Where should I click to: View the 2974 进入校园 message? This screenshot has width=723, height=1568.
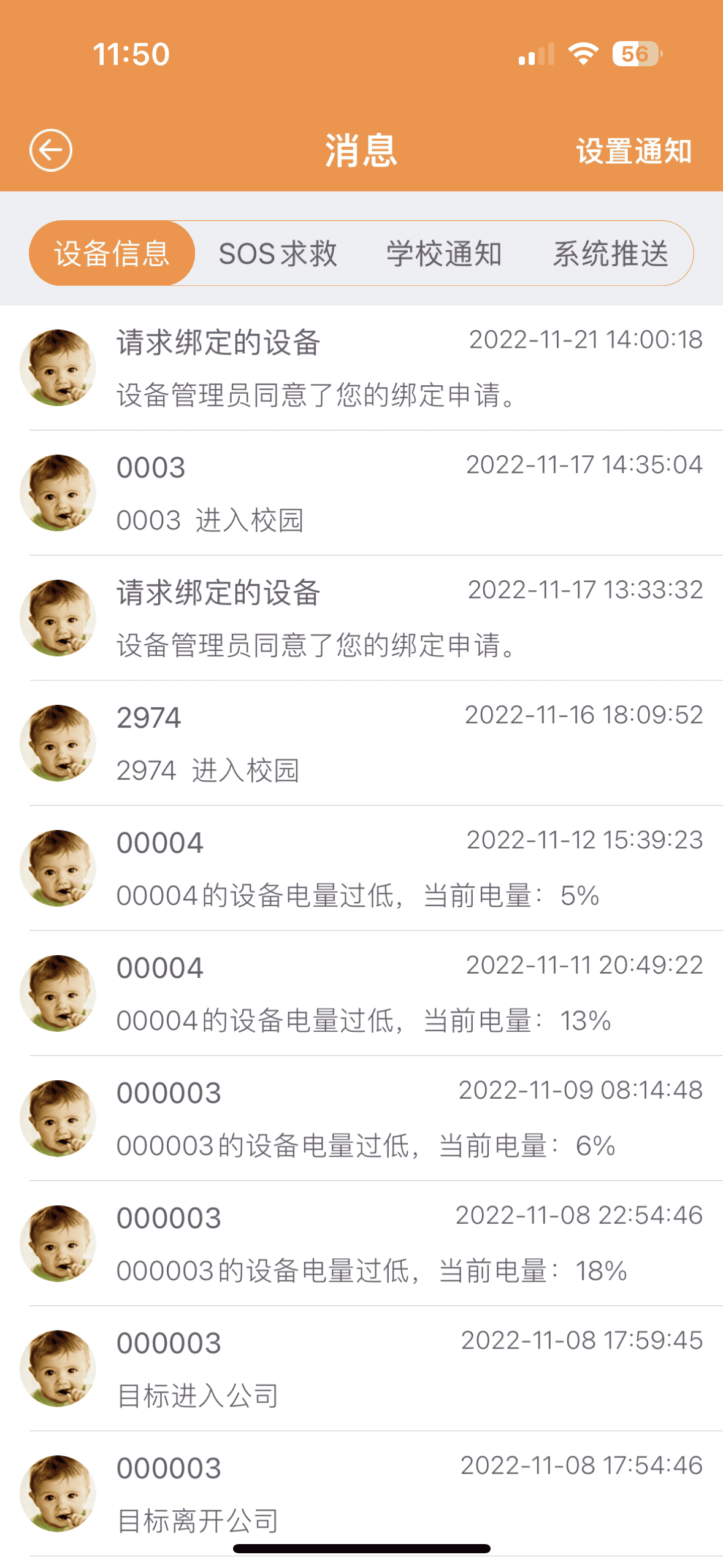coord(368,743)
